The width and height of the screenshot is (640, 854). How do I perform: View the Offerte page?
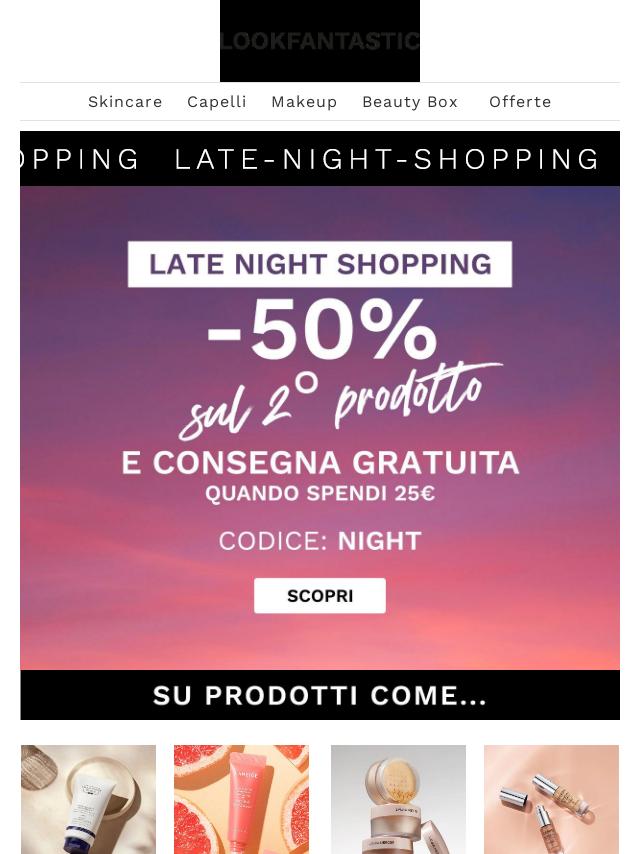pyautogui.click(x=520, y=102)
